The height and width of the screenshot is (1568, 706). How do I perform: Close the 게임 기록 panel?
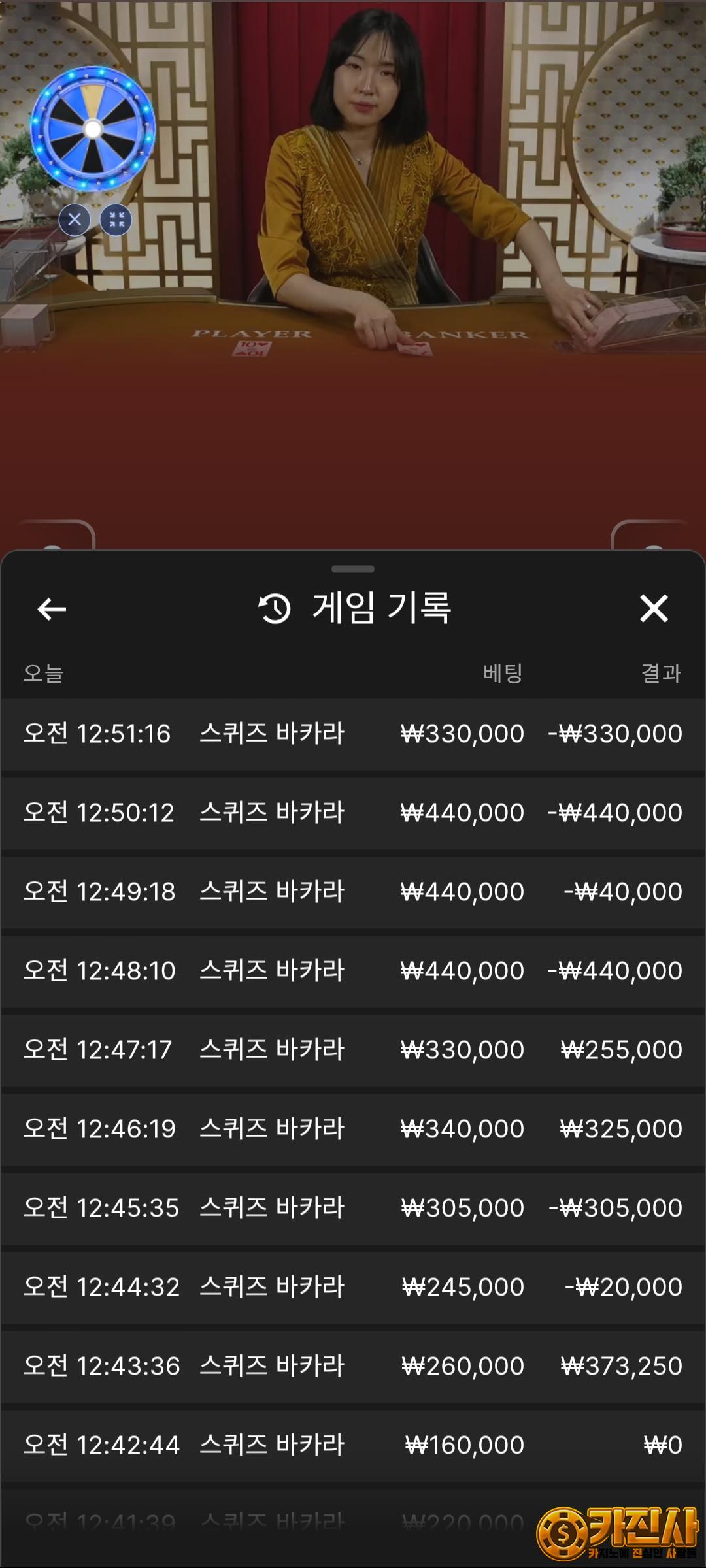654,608
